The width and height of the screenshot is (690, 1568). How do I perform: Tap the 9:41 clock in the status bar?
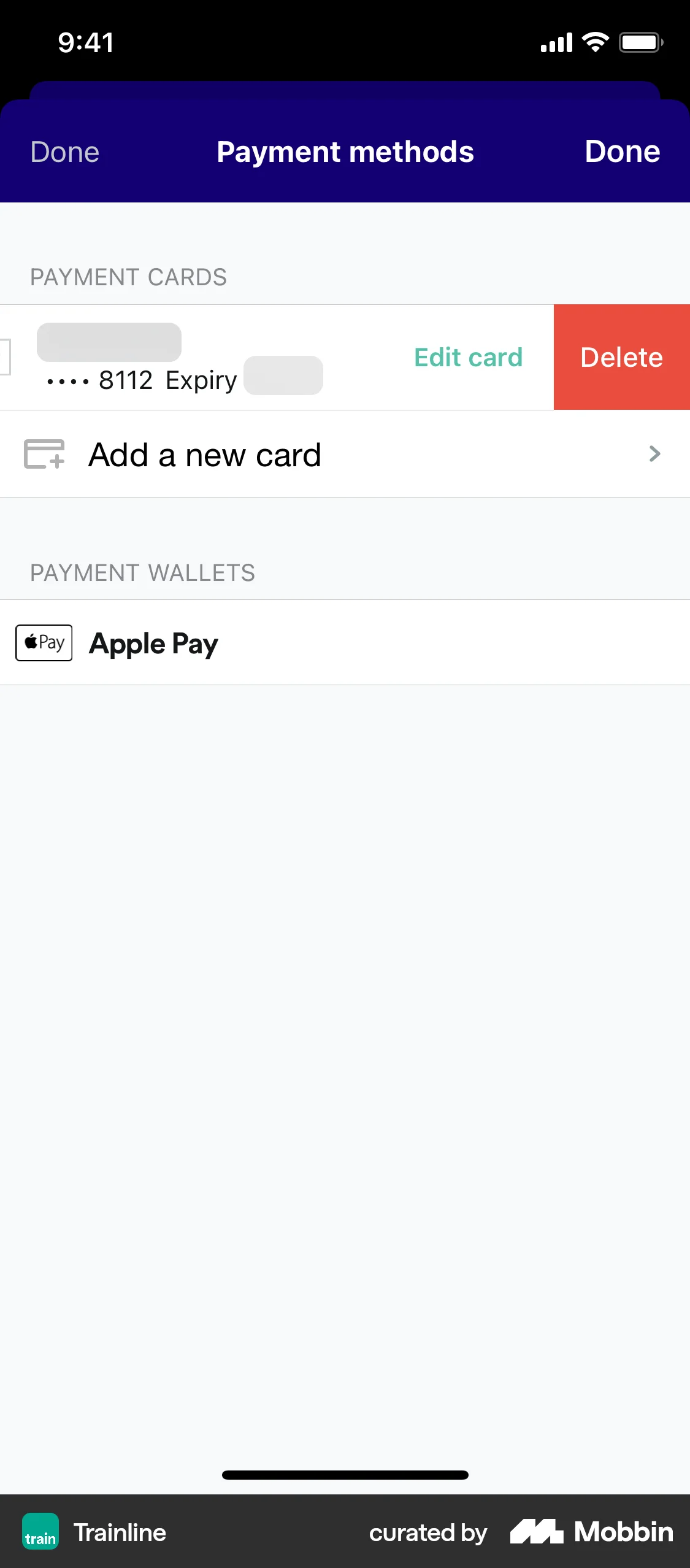(85, 41)
